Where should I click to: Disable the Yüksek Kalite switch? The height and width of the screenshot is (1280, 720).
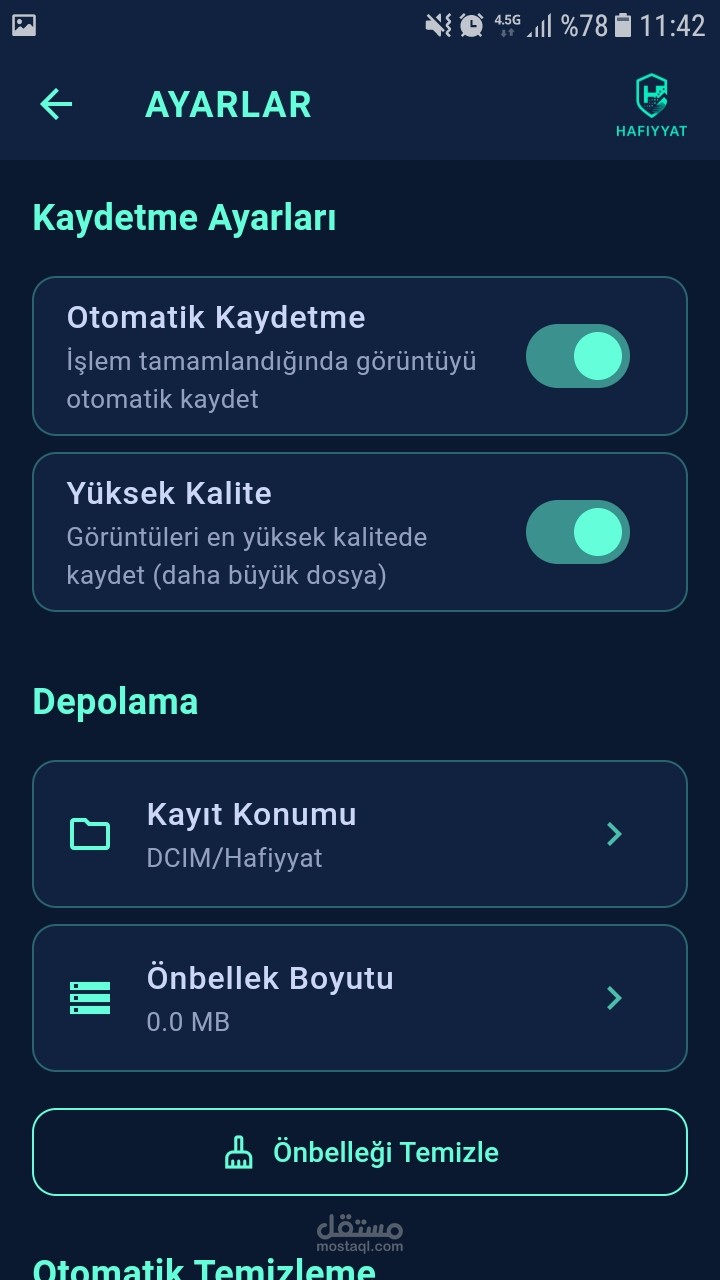[577, 532]
